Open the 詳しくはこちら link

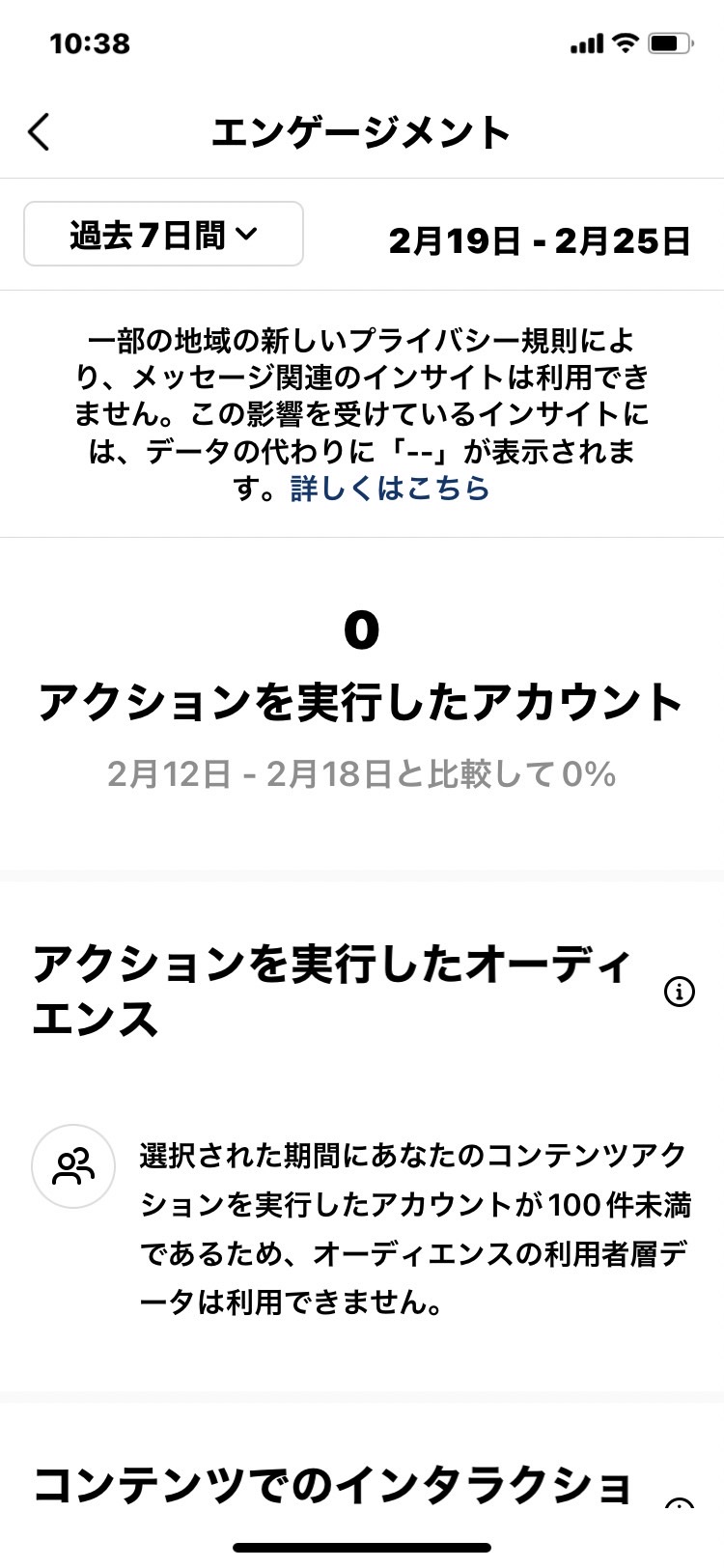tap(390, 489)
